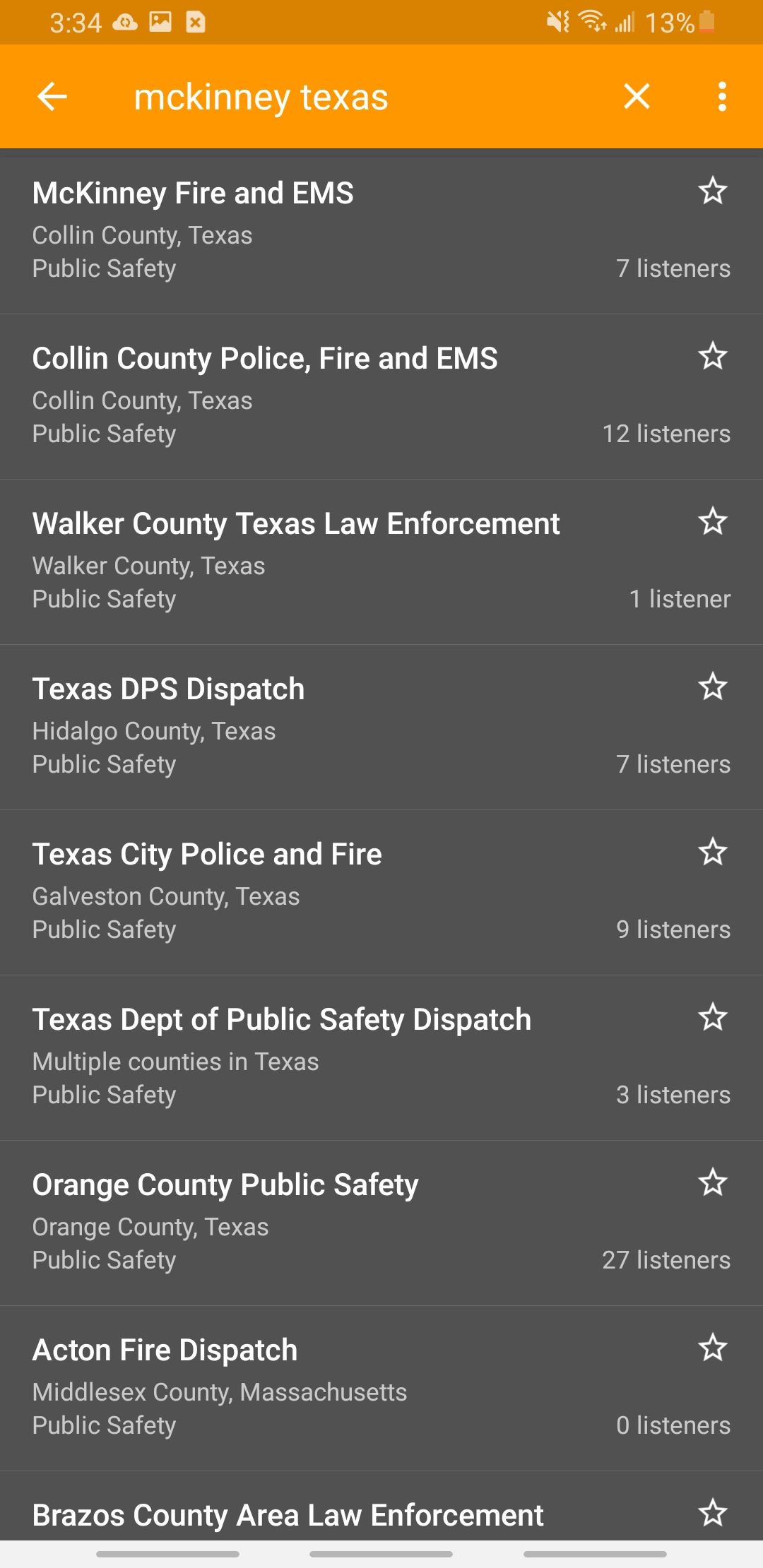Tap the back arrow to exit search
Screen dimensions: 763x1568
[52, 97]
